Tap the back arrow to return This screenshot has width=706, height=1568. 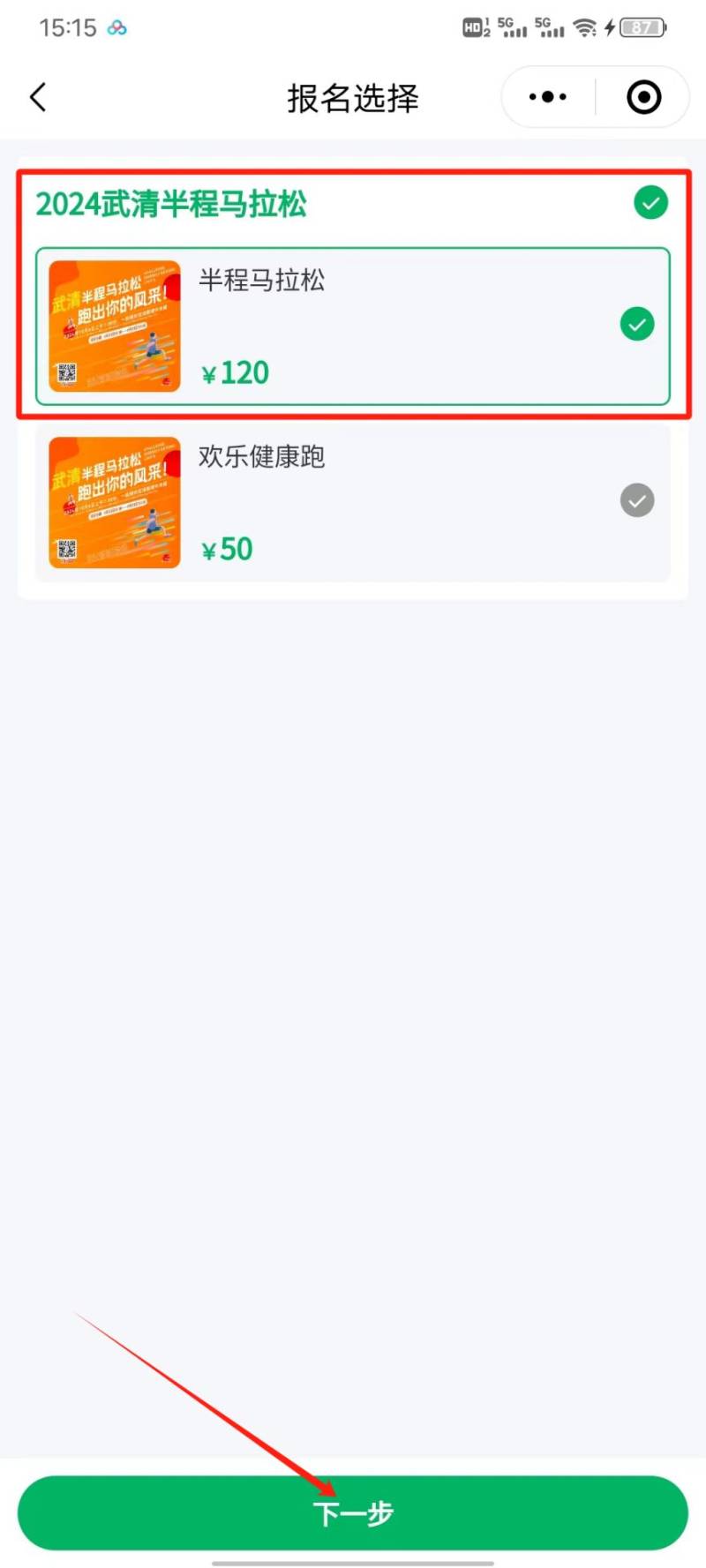(x=37, y=97)
